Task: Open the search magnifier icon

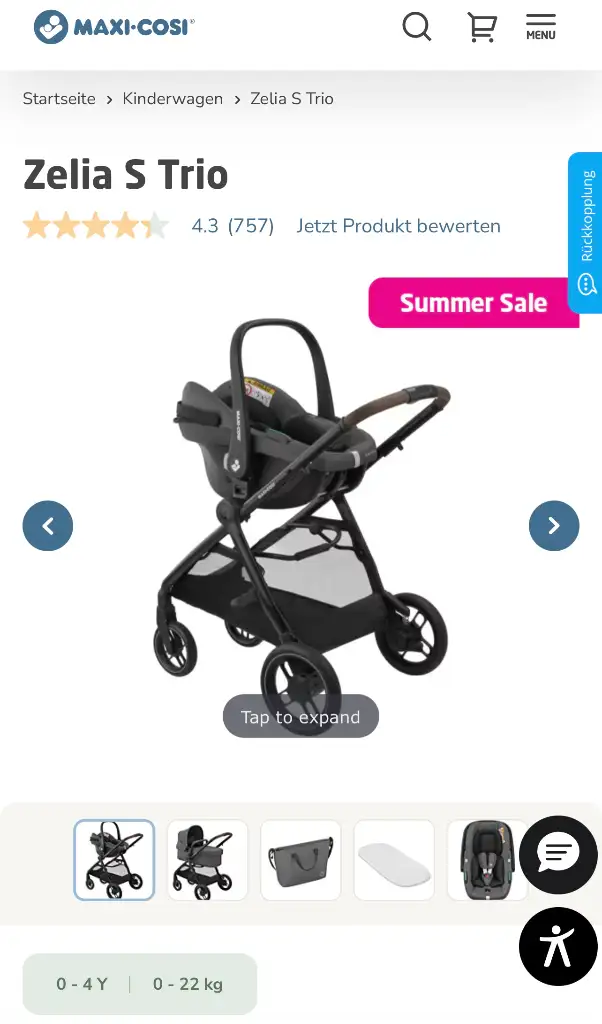Action: coord(417,27)
